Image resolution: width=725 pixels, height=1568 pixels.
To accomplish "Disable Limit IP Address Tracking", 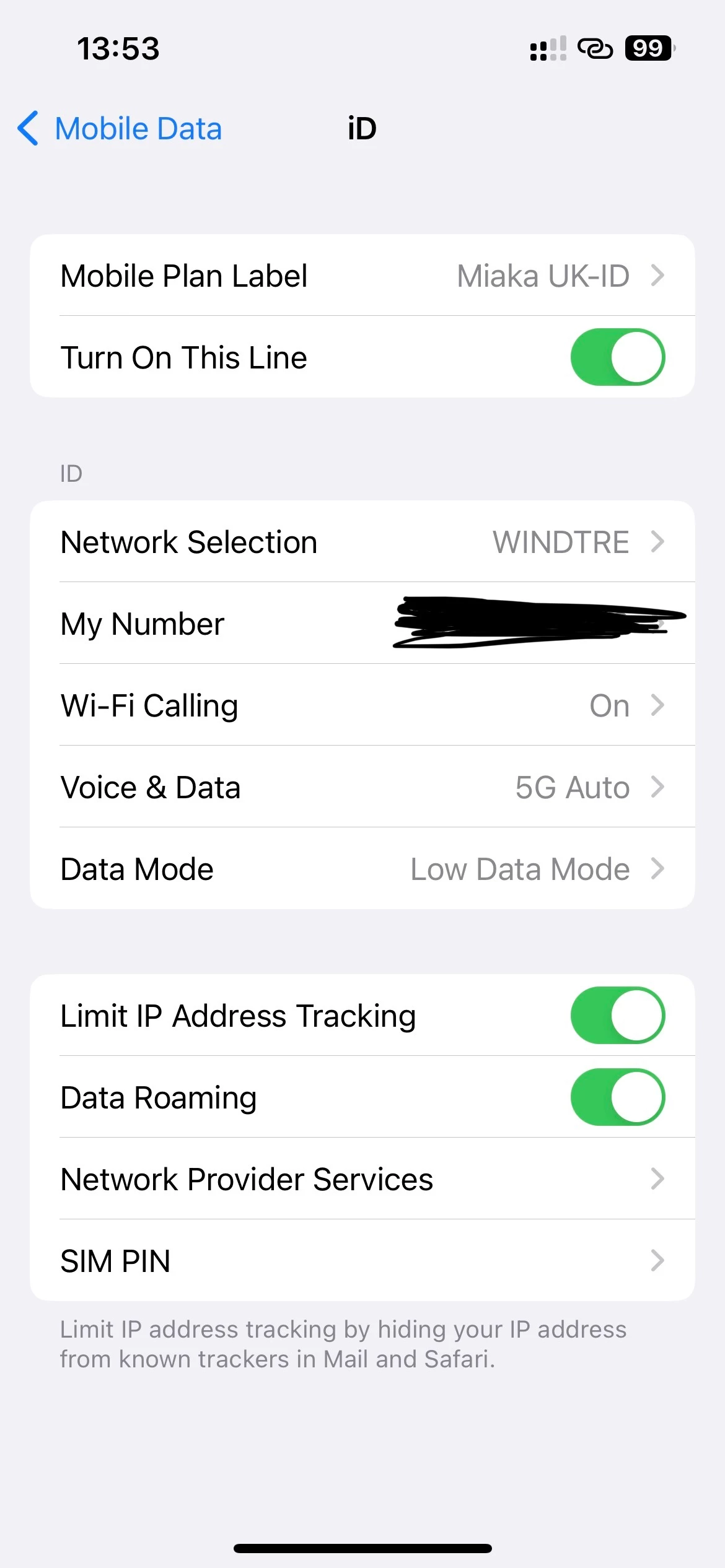I will (x=617, y=1016).
